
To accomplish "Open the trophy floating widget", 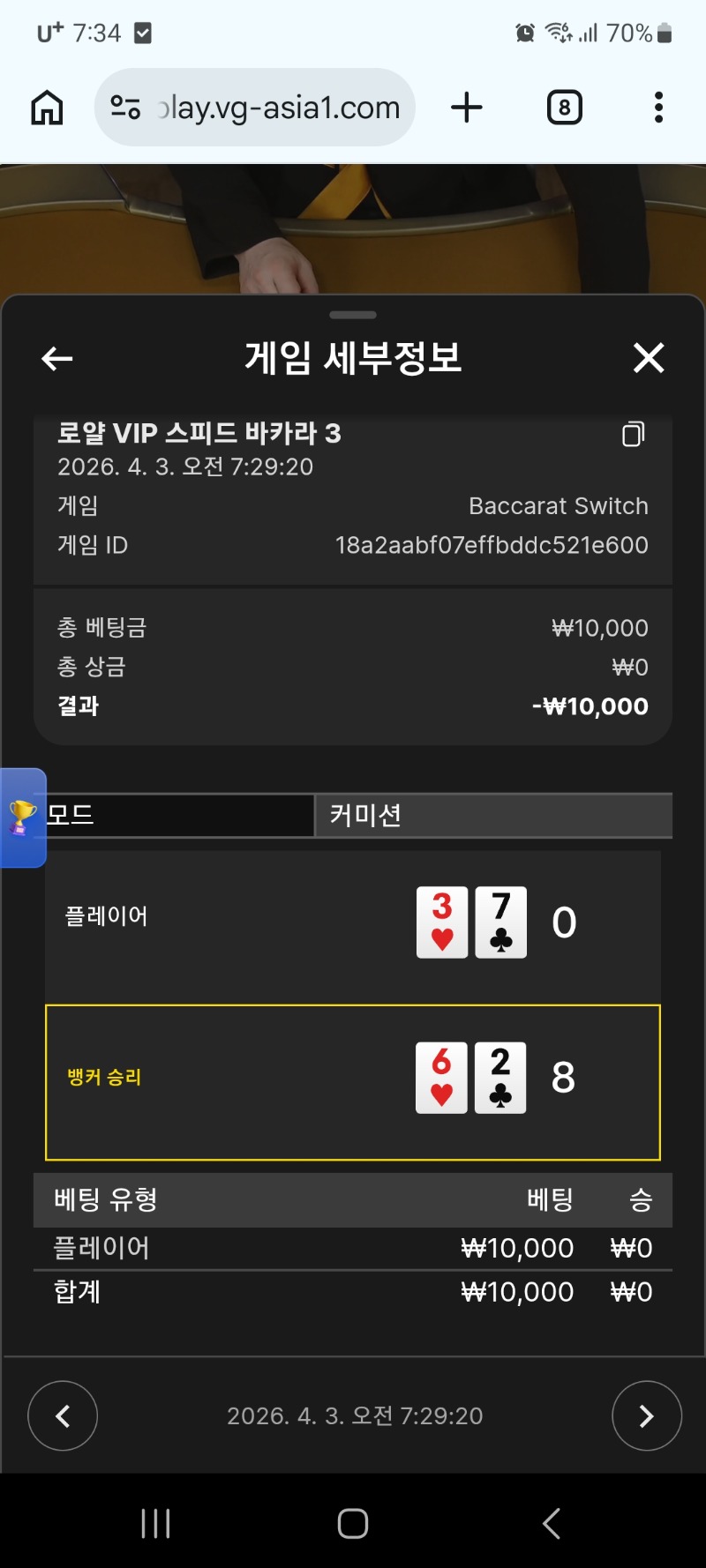I will (22, 818).
